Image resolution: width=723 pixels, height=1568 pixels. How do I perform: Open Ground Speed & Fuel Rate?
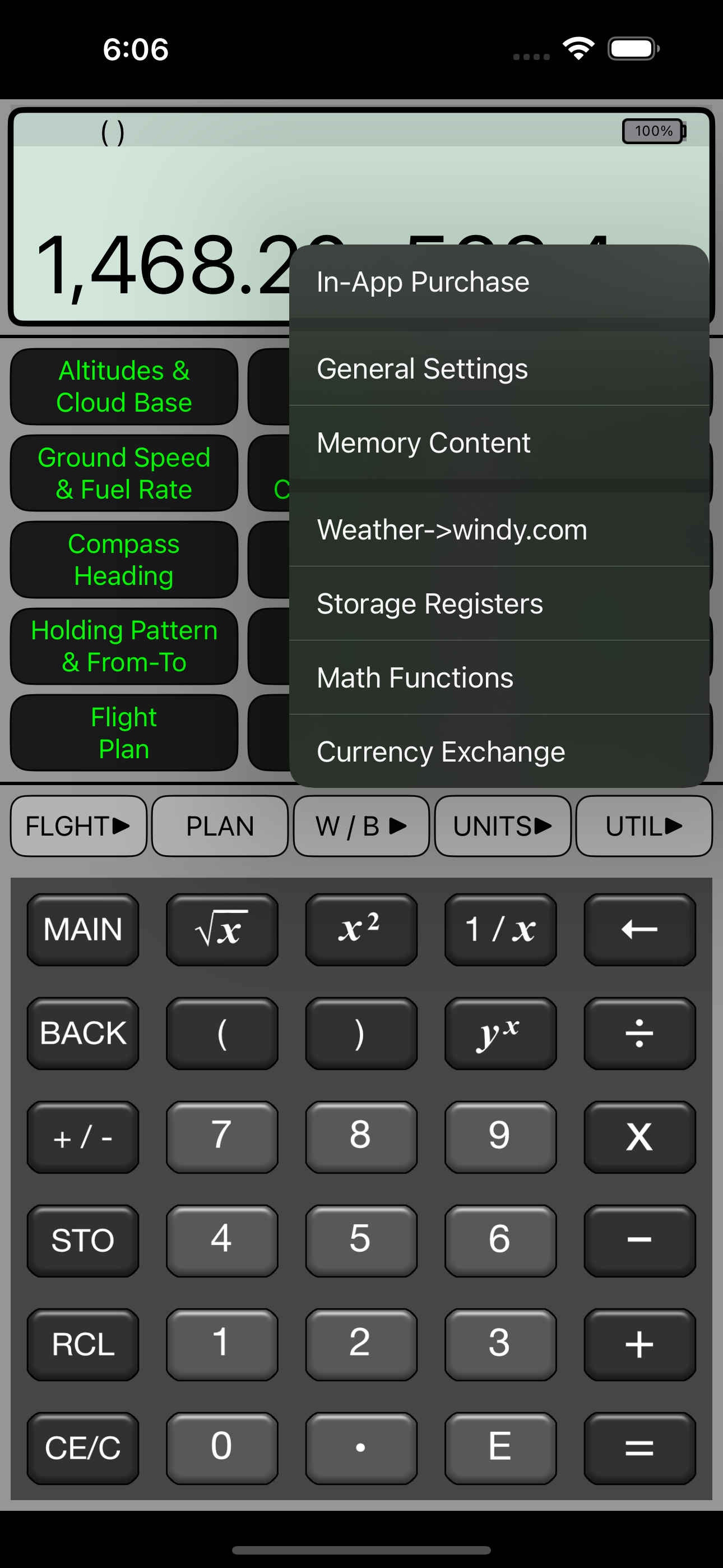(124, 473)
